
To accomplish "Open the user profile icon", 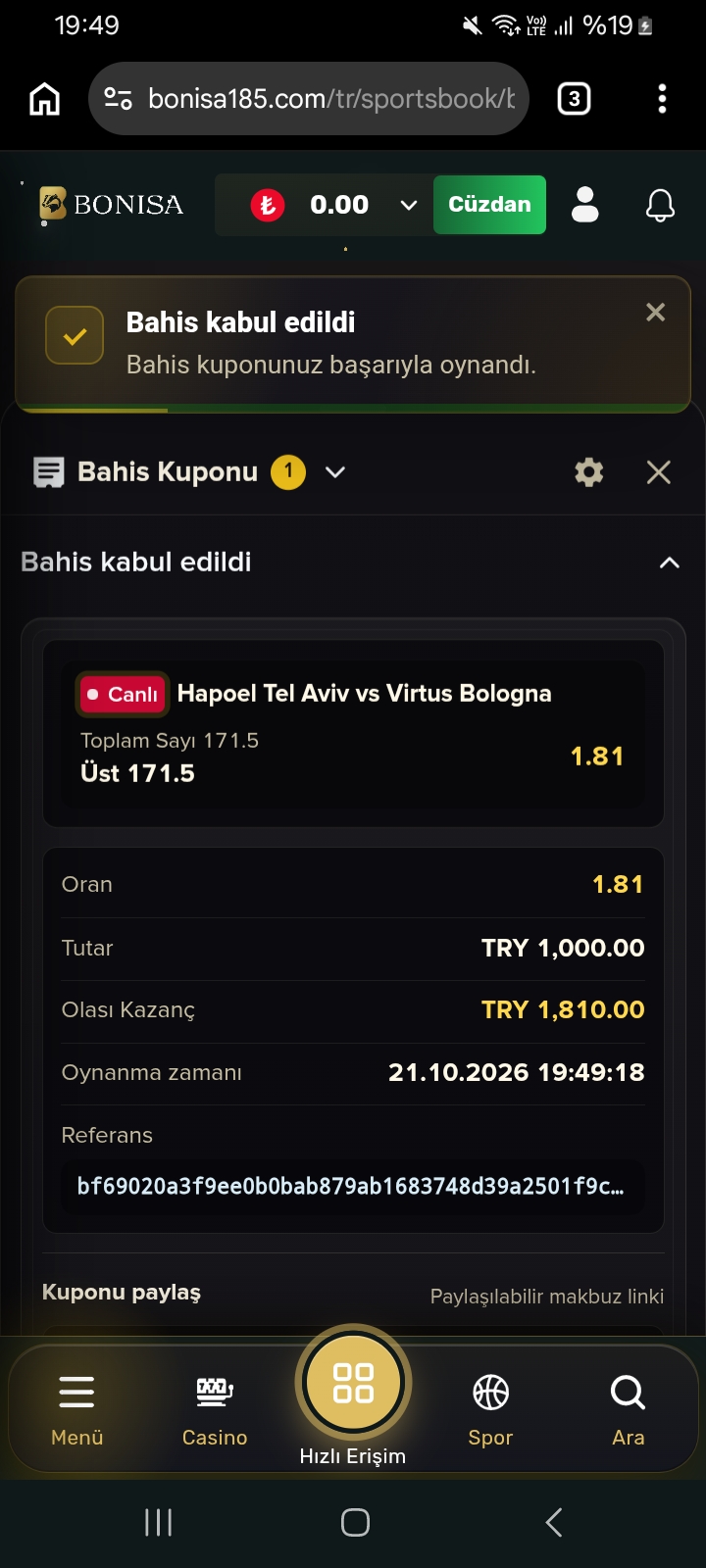I will point(584,205).
